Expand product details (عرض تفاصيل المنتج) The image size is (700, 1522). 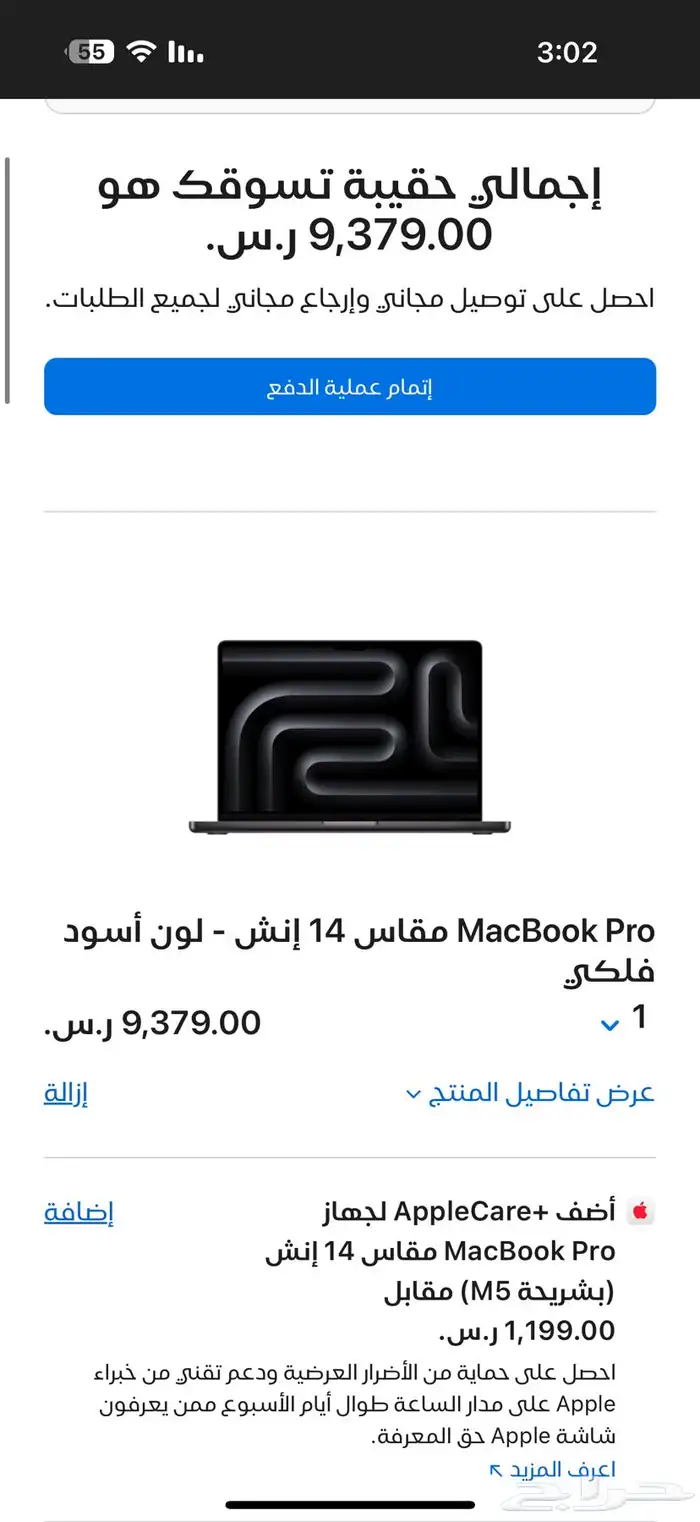tap(530, 1093)
